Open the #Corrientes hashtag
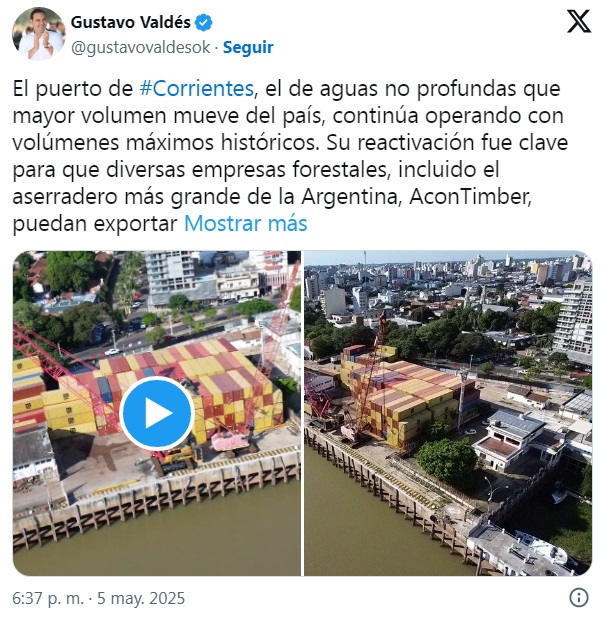The width and height of the screenshot is (606, 620). tap(197, 88)
